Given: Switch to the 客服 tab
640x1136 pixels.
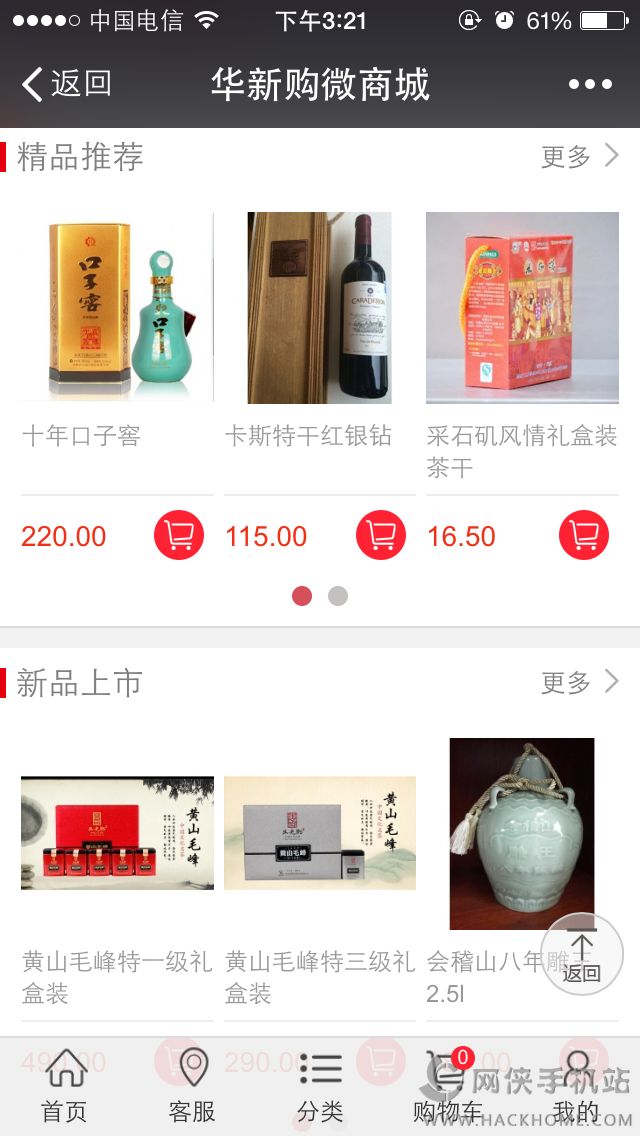Looking at the screenshot, I should click(192, 1086).
